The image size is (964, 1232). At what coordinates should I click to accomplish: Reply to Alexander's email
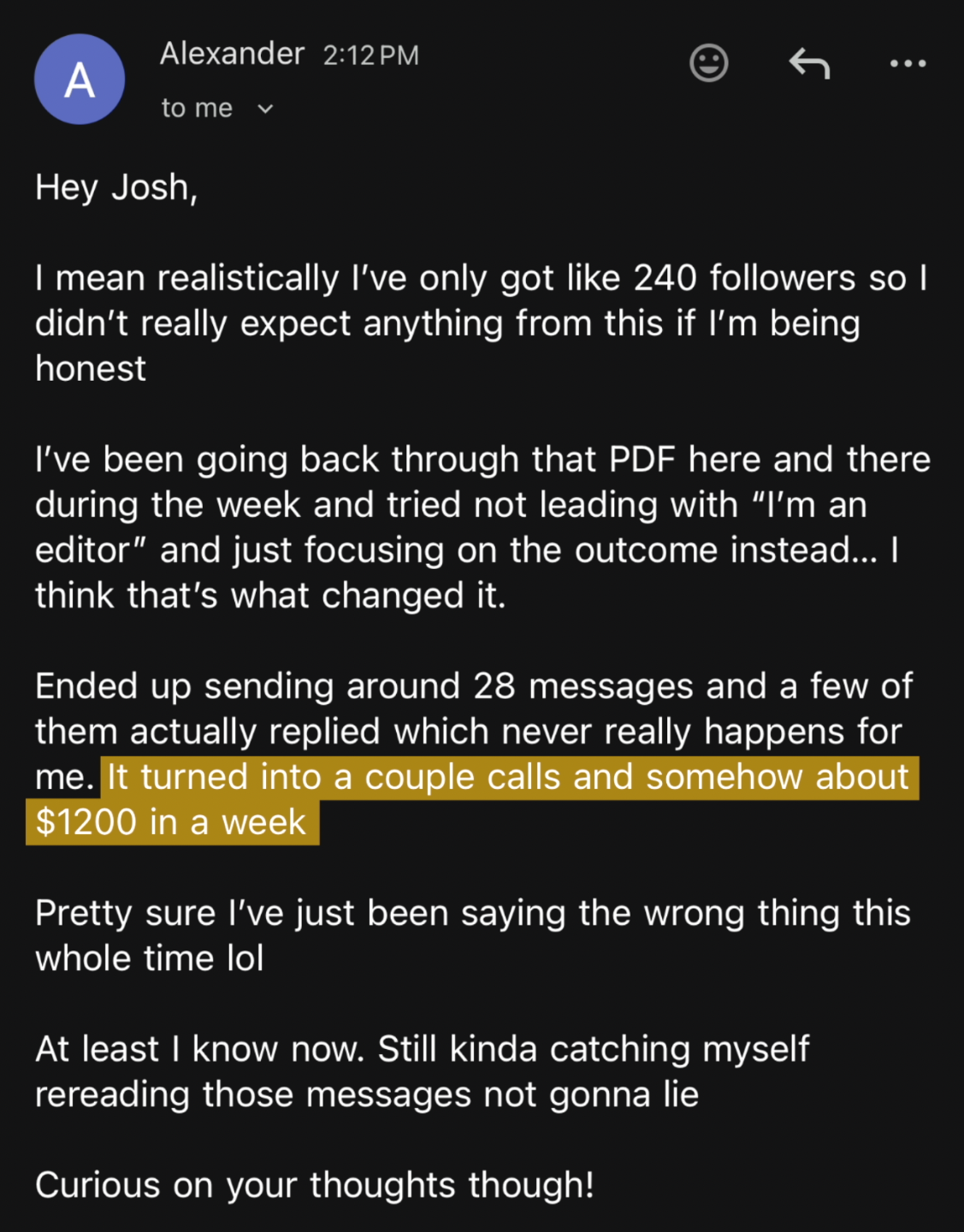(809, 63)
